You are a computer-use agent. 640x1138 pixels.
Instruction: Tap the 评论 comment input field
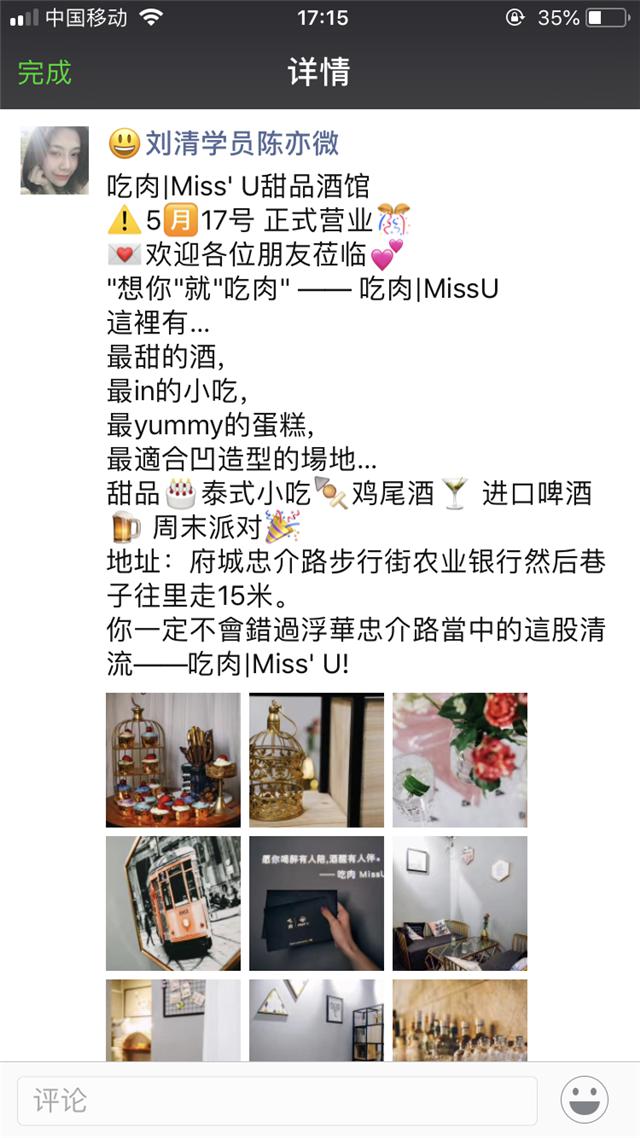tap(277, 1101)
